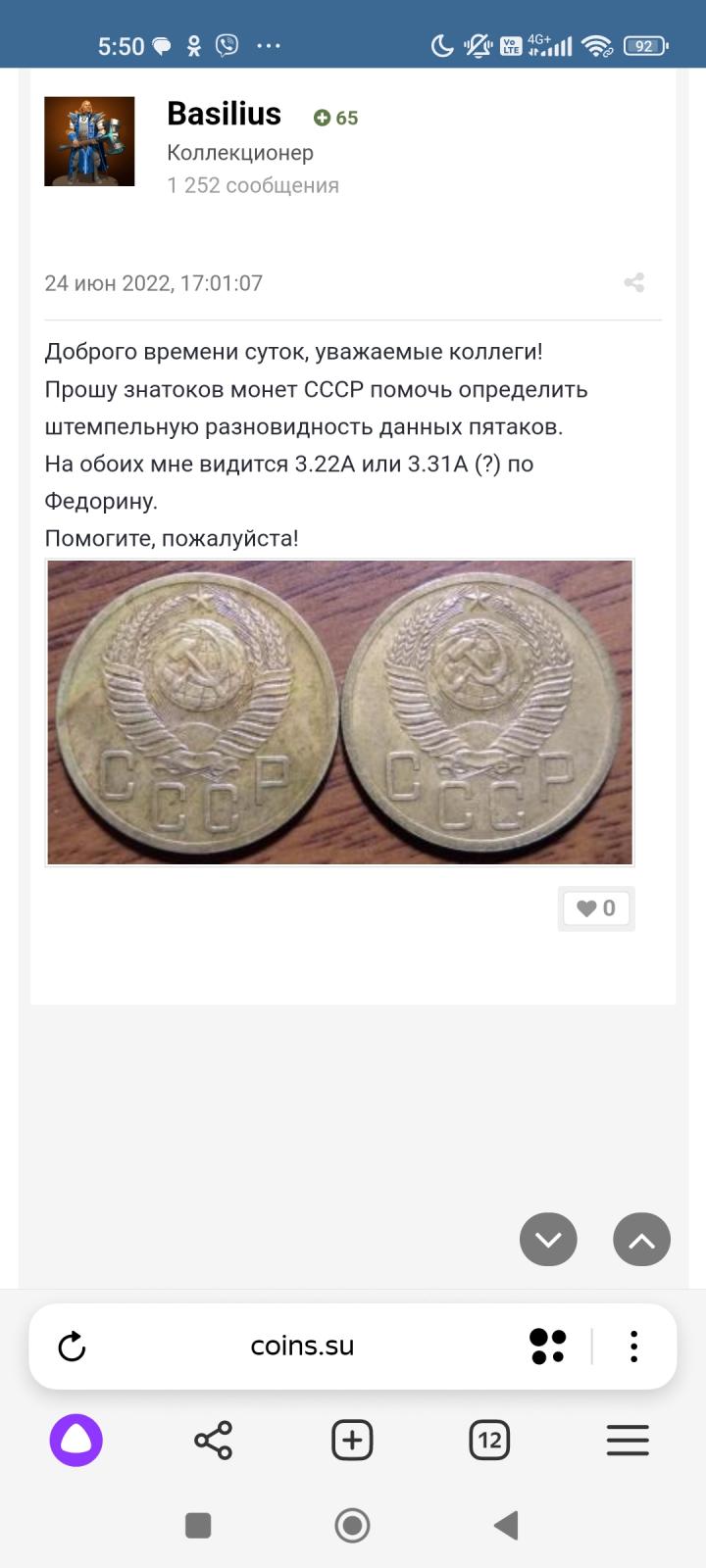Share this forum post
The height and width of the screenshot is (1568, 706).
634,283
